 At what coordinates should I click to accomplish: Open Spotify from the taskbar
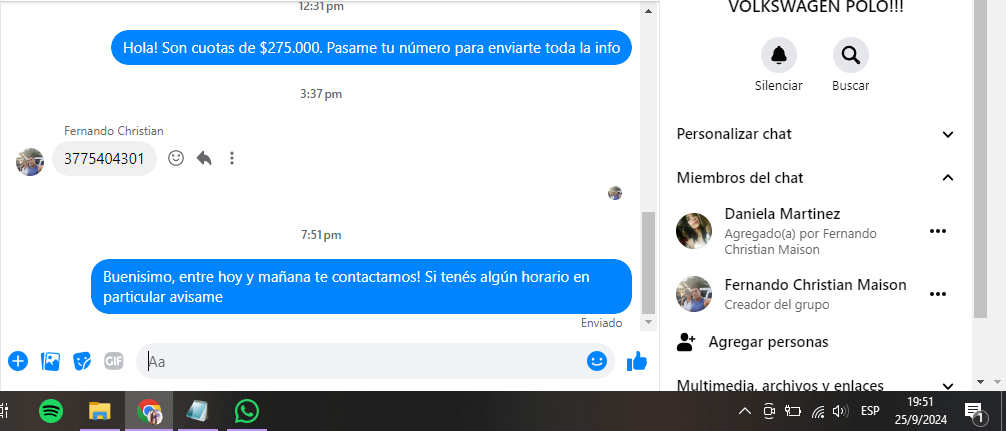click(x=51, y=411)
